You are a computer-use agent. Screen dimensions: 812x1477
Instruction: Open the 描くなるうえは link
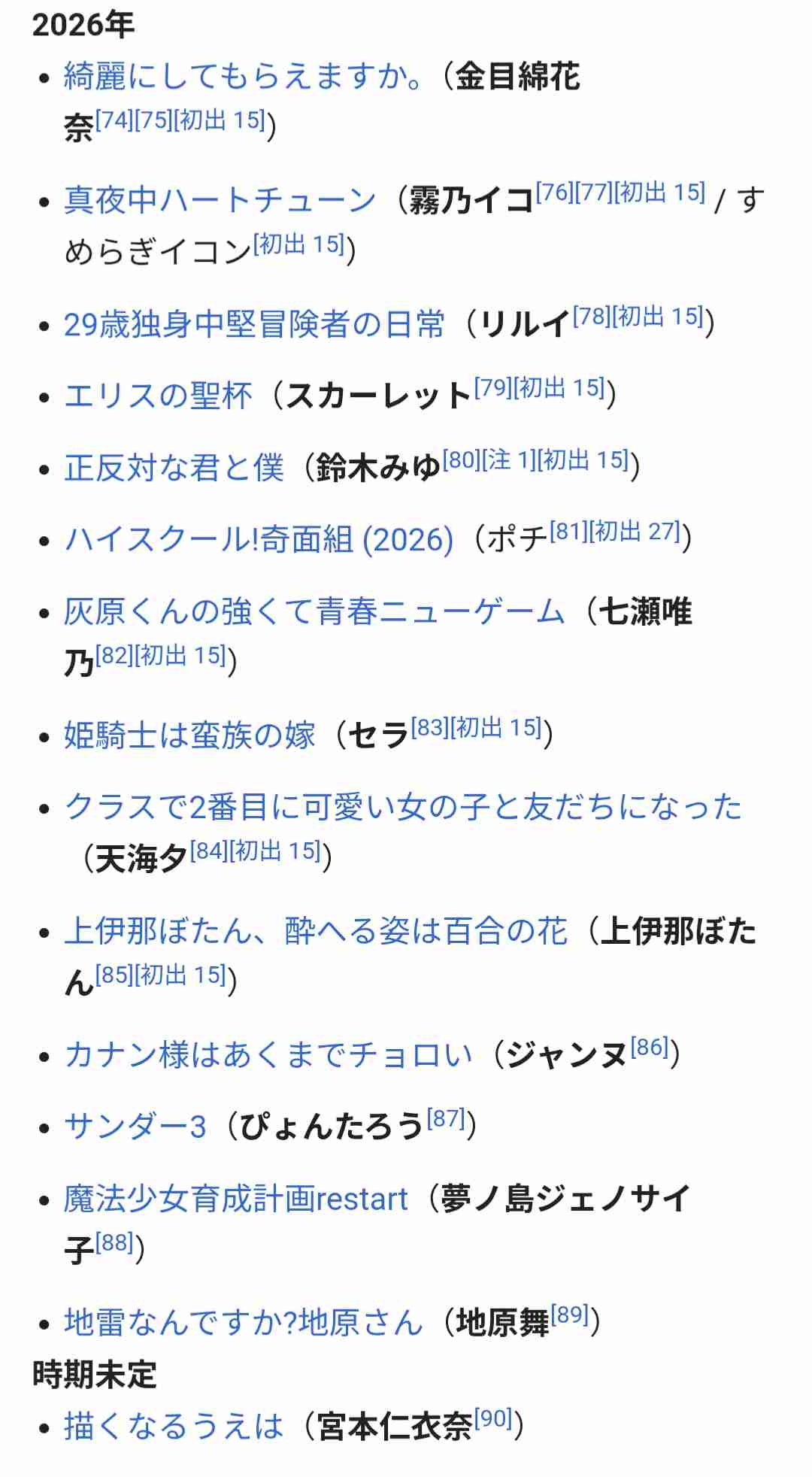(x=174, y=1426)
